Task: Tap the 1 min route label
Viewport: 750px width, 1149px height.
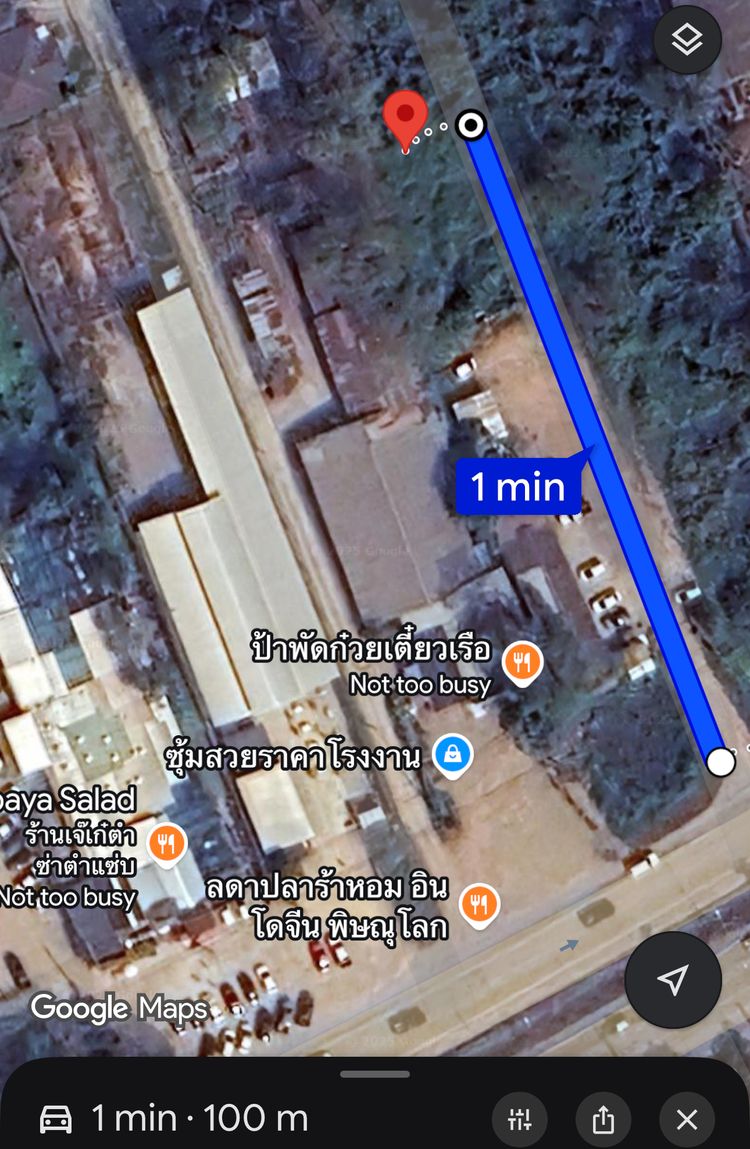Action: point(518,486)
